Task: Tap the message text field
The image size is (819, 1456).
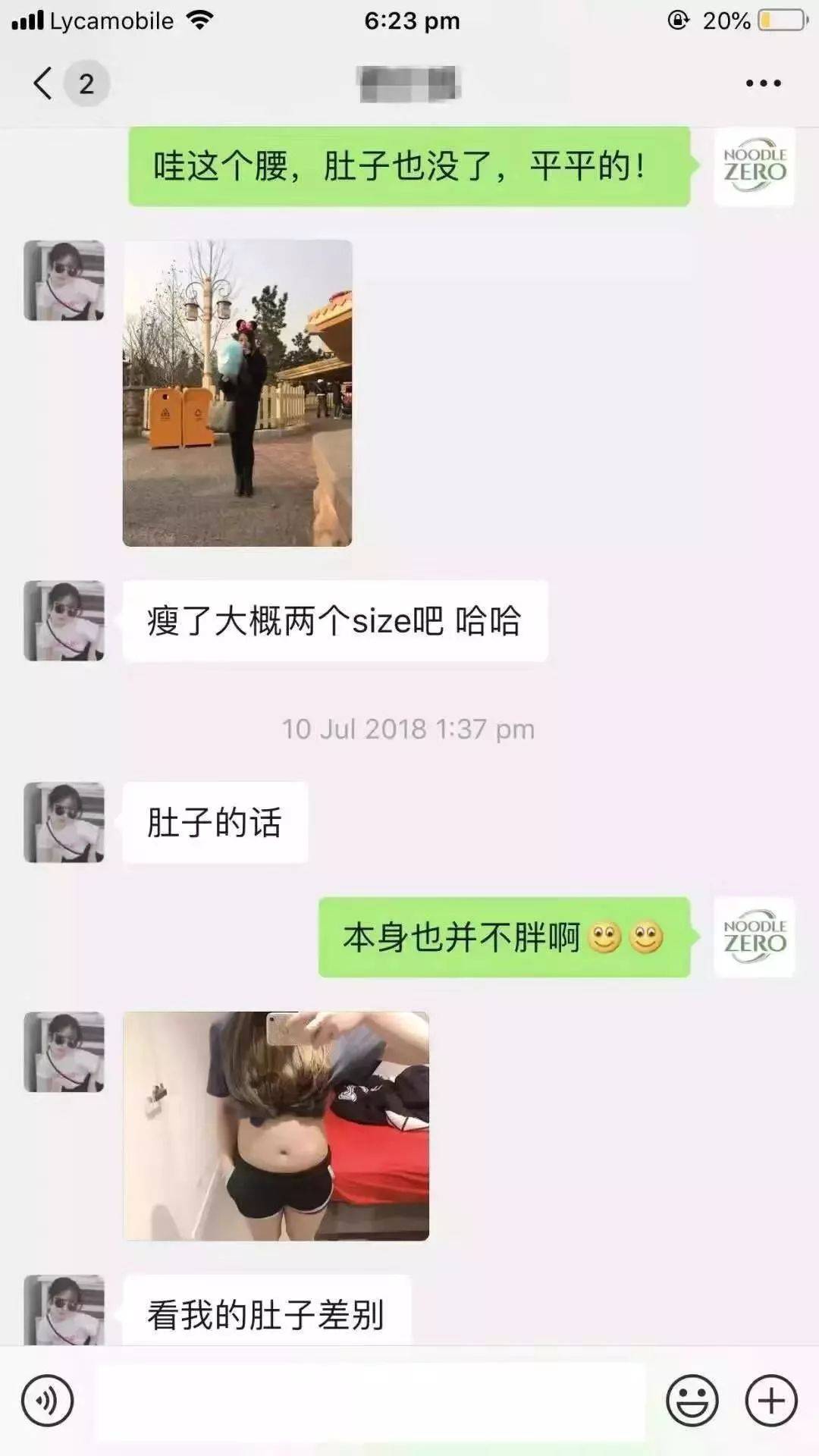Action: click(370, 1401)
